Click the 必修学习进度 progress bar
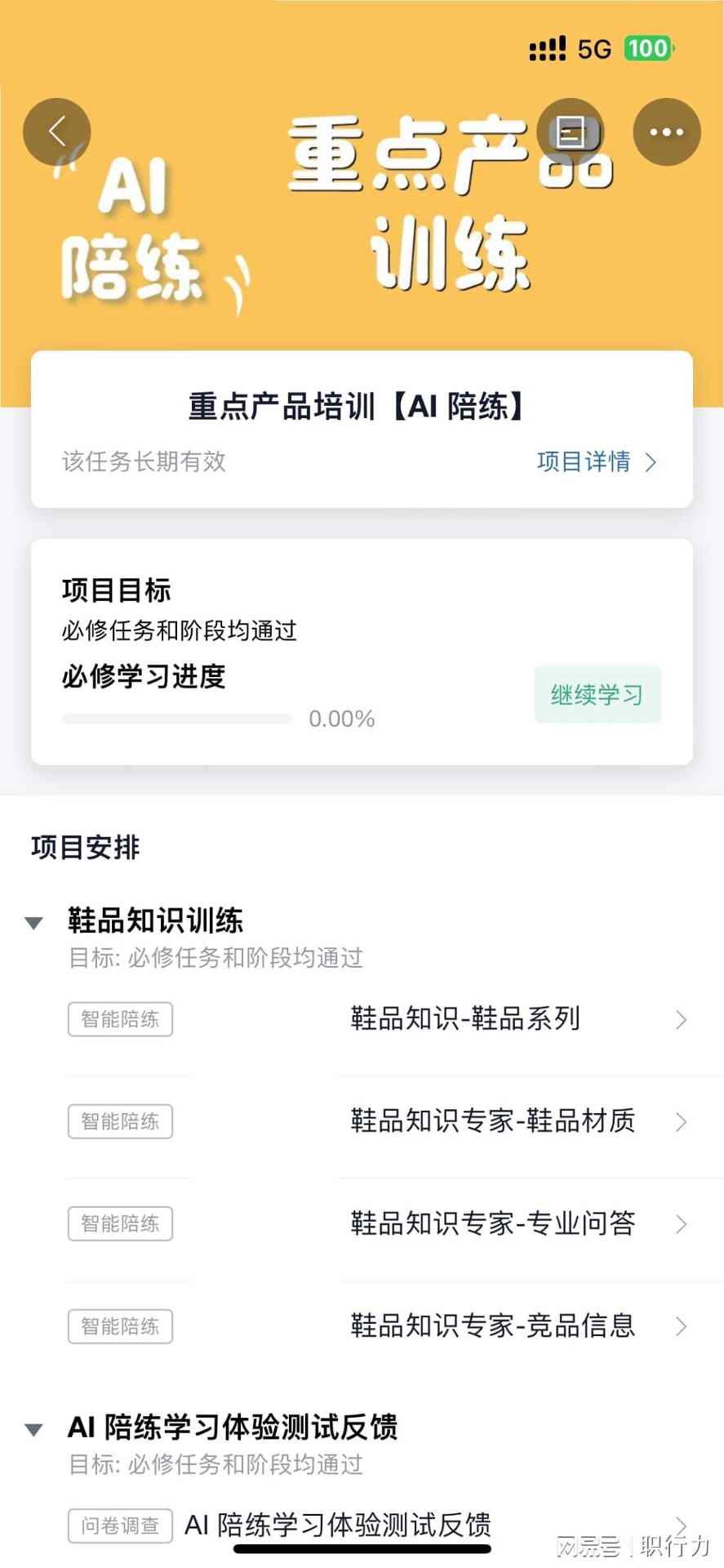The height and width of the screenshot is (1568, 724). click(176, 718)
